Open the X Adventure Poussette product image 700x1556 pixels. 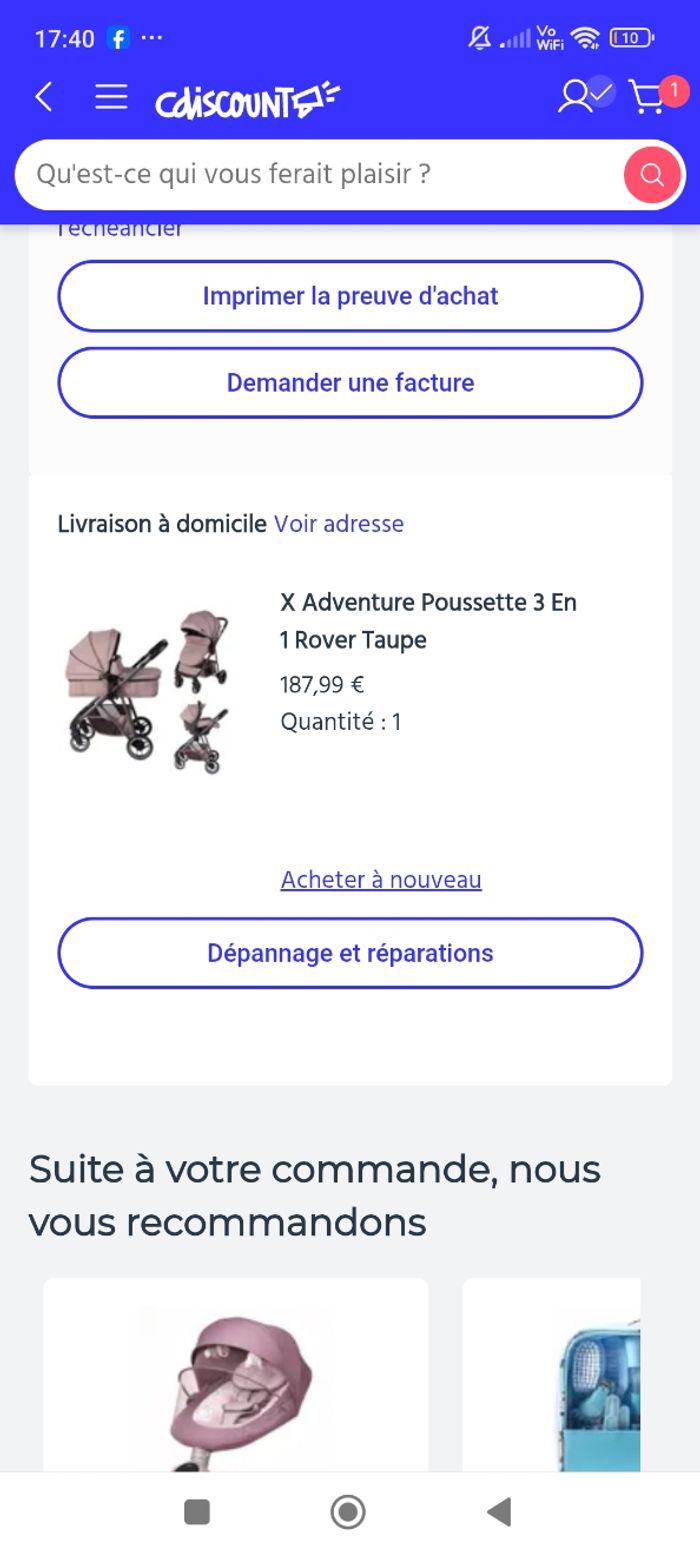(148, 692)
